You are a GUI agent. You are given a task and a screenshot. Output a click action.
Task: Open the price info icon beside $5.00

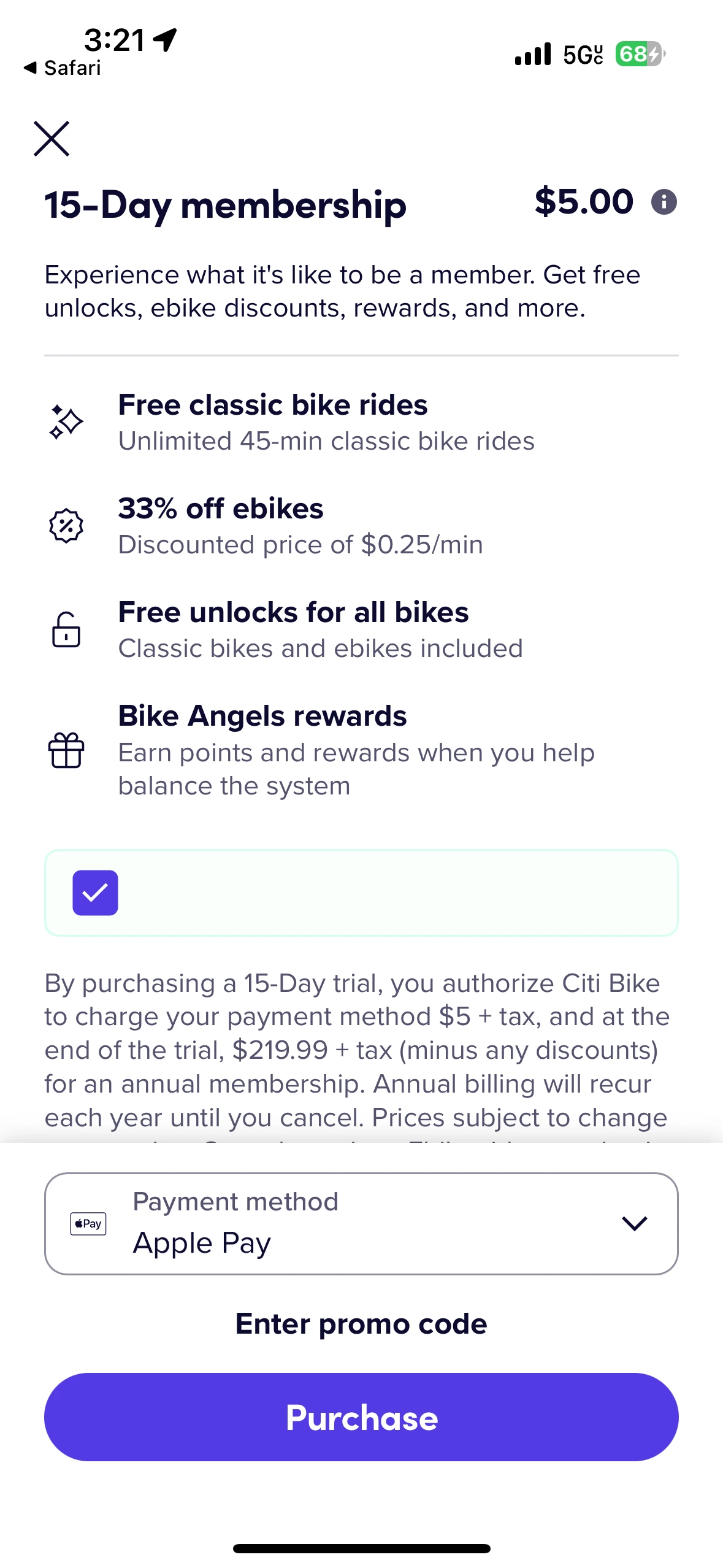coord(664,202)
